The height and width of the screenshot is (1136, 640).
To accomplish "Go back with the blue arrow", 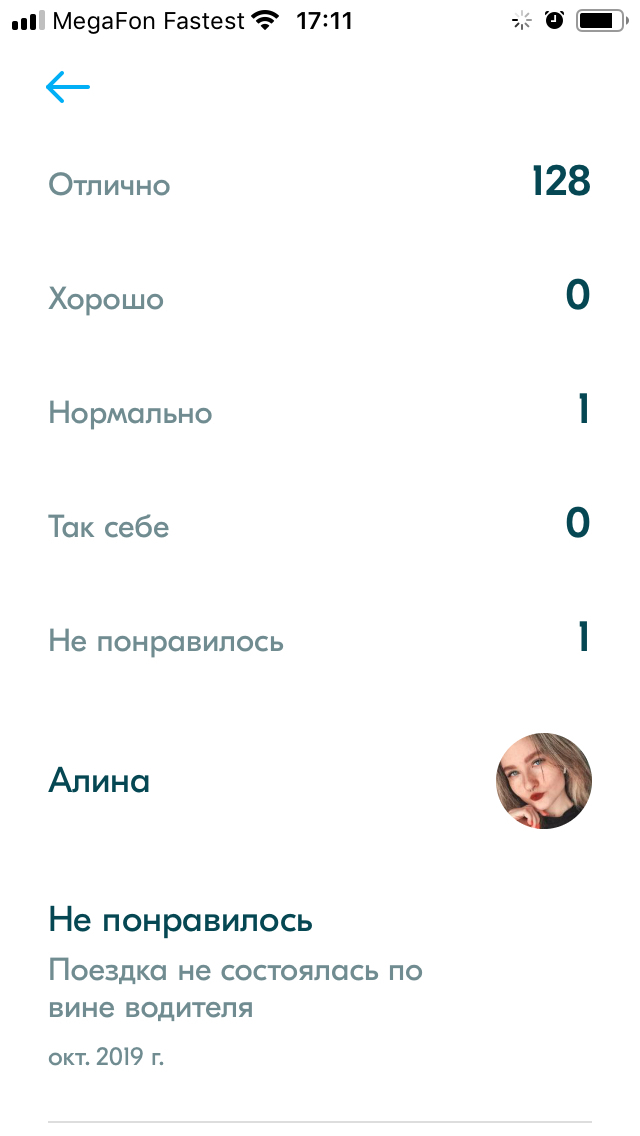I will [67, 87].
